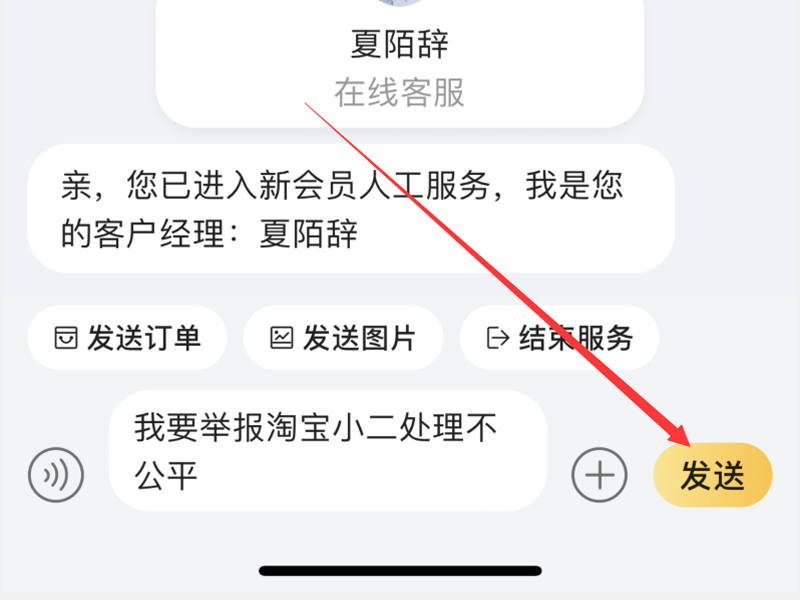The height and width of the screenshot is (600, 800).
Task: Switch to voice input mode
Action: pyautogui.click(x=56, y=474)
